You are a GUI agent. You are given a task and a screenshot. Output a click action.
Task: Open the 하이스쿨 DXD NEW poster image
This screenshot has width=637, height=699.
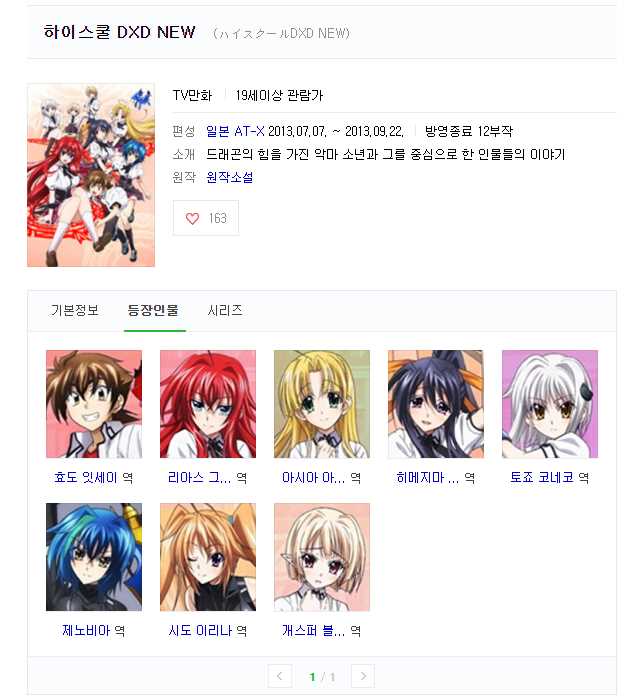point(91,175)
